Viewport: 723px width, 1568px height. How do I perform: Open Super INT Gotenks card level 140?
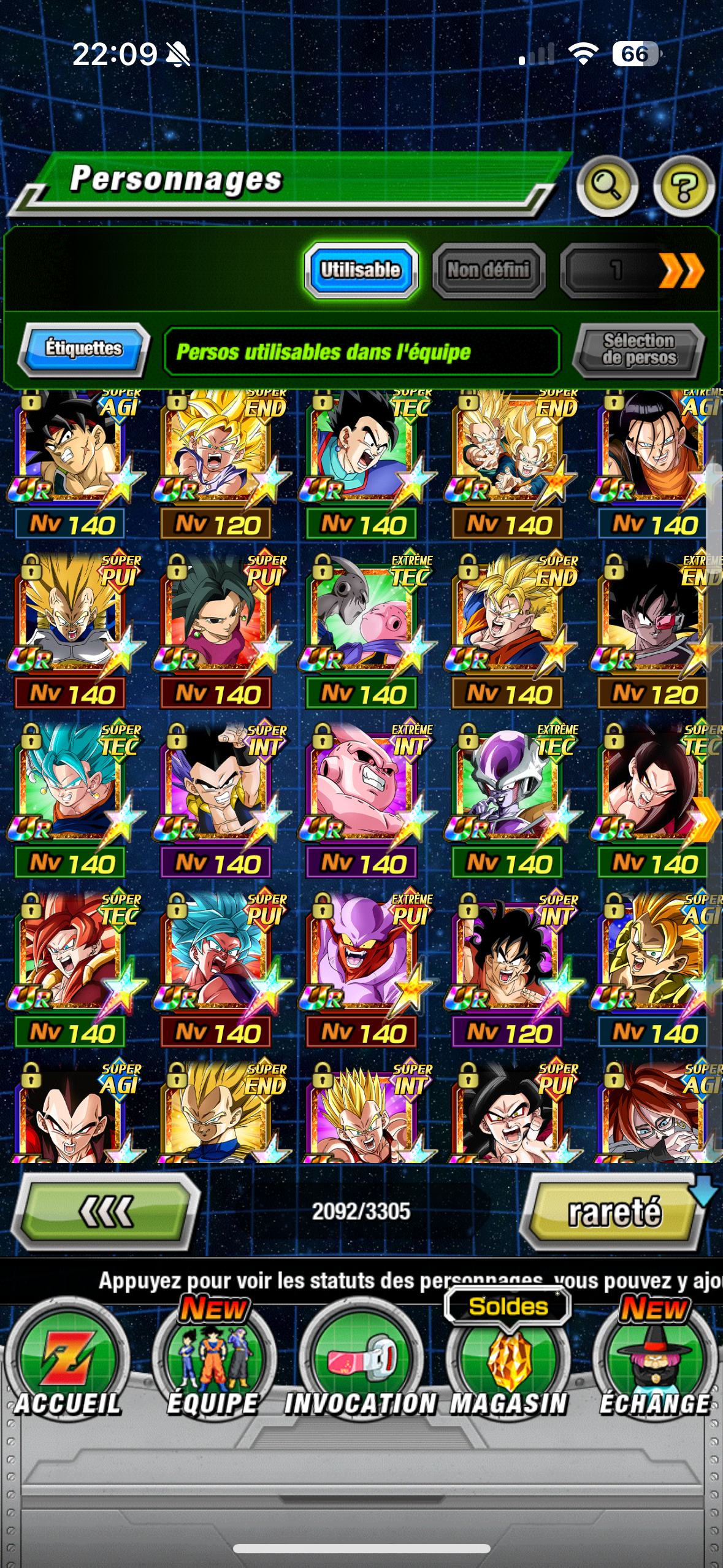(x=217, y=791)
